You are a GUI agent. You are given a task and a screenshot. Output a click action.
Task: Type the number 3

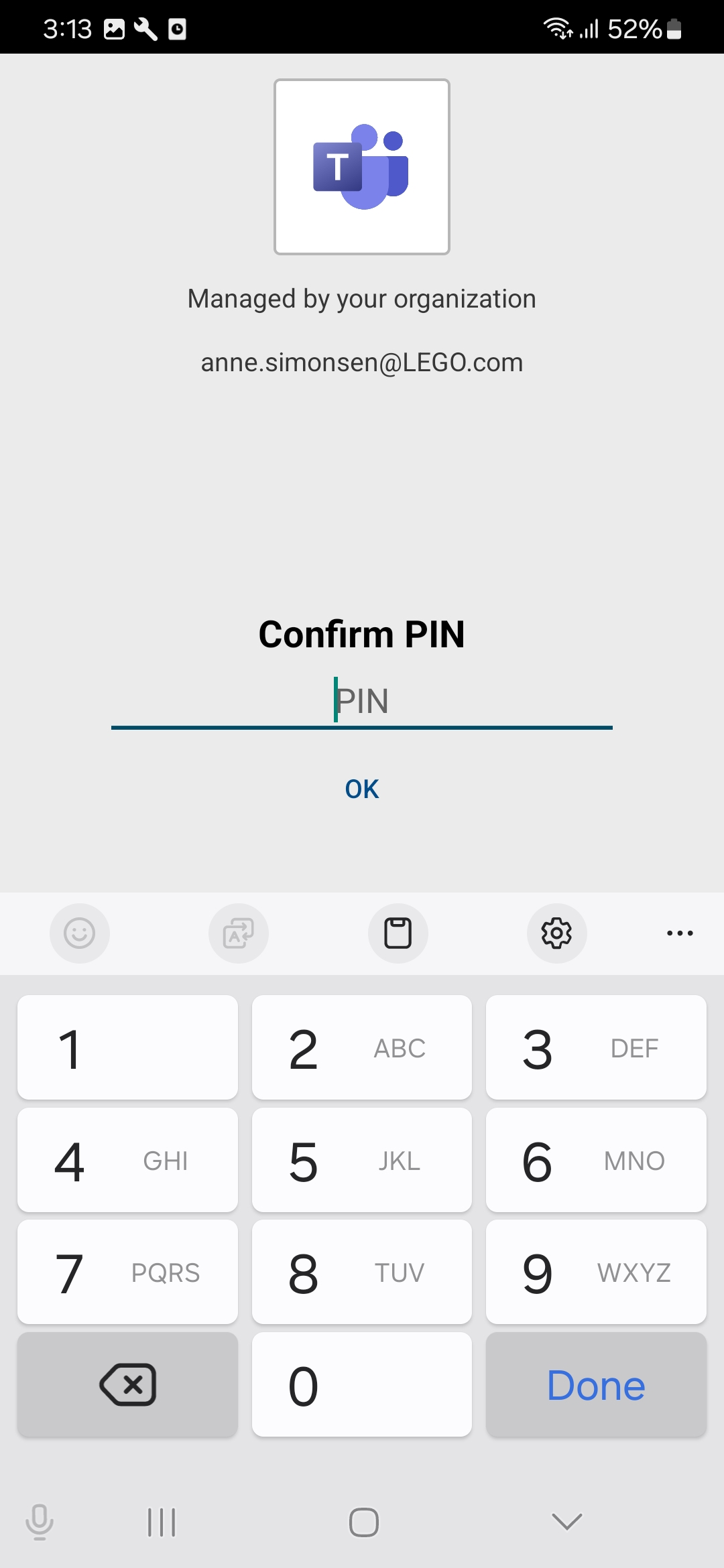click(596, 1048)
